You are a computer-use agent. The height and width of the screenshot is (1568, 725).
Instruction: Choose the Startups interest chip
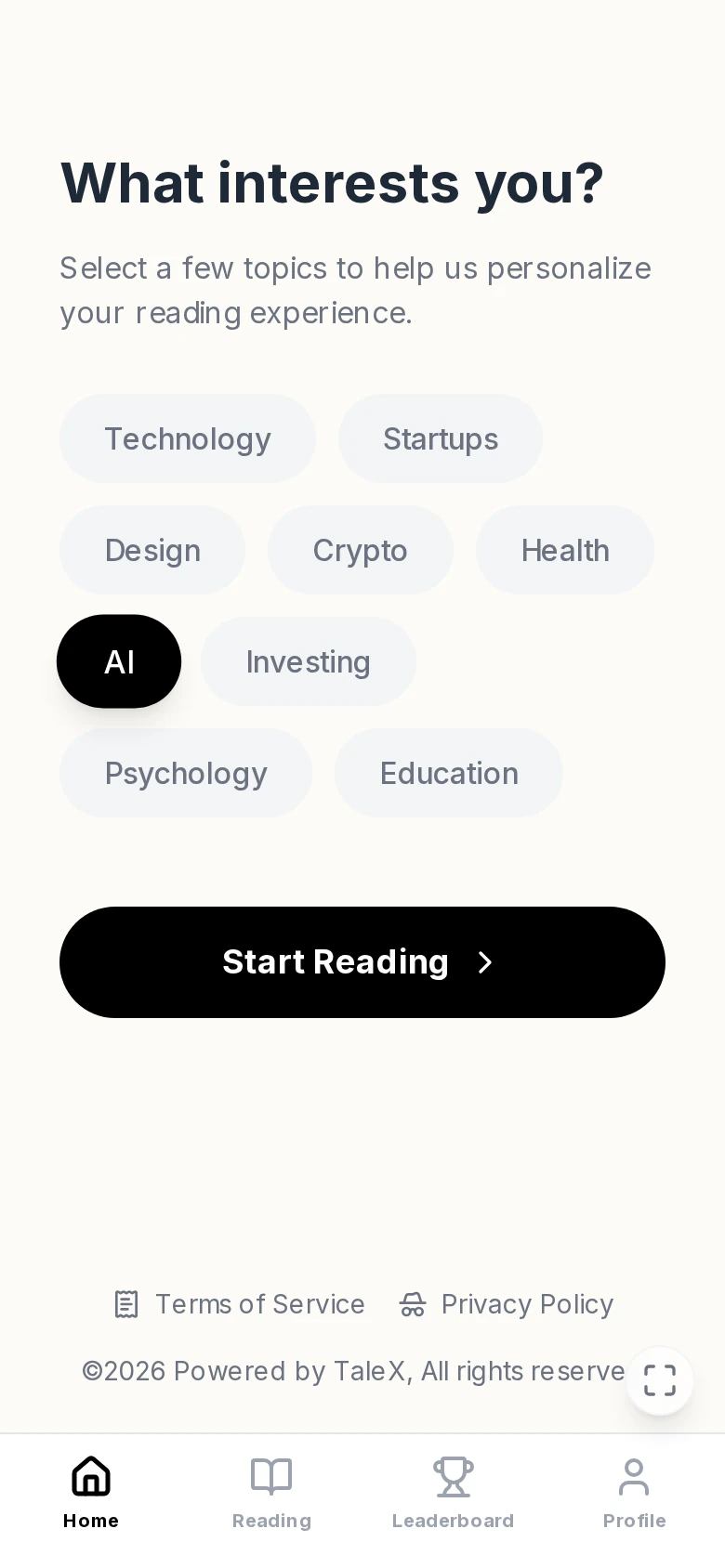pos(441,438)
